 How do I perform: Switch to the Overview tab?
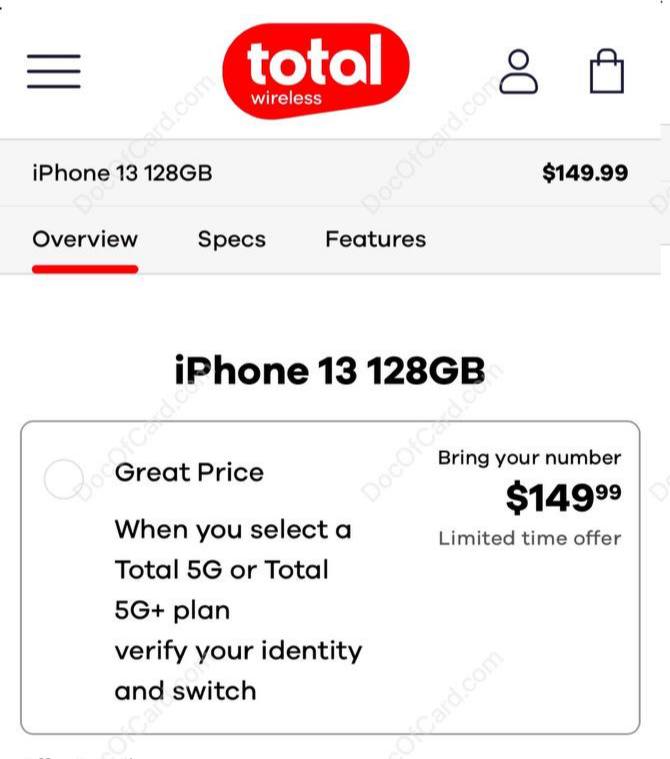pos(85,240)
